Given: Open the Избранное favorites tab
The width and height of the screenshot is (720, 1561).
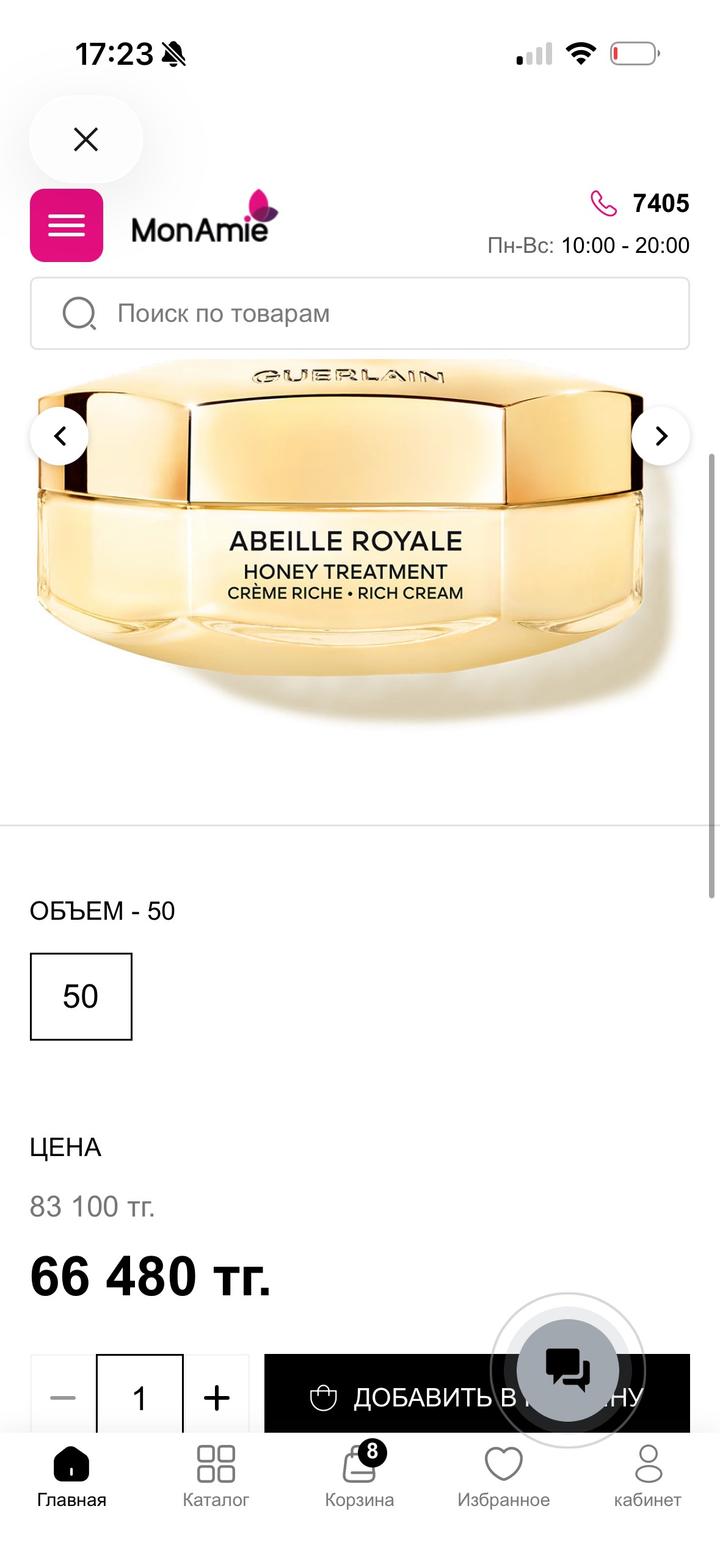Looking at the screenshot, I should coord(503,1477).
